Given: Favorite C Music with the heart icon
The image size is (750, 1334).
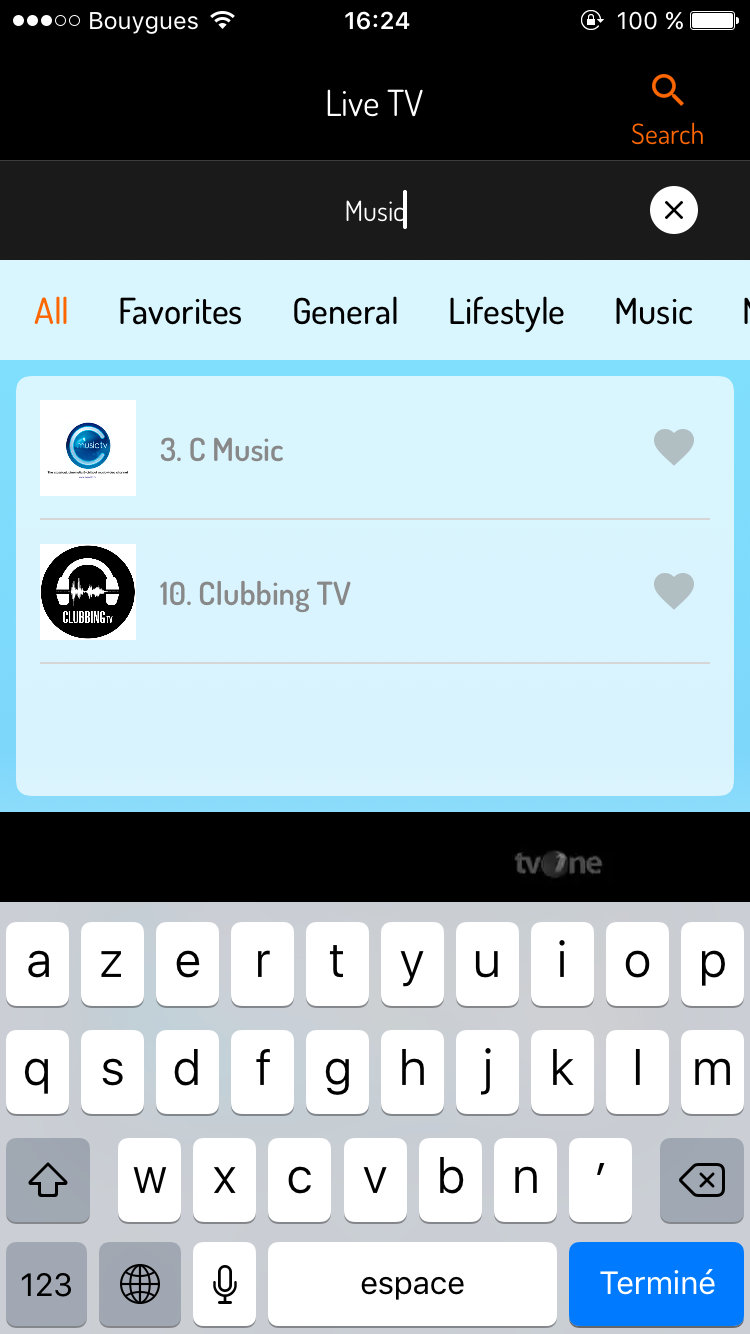Looking at the screenshot, I should pos(673,446).
